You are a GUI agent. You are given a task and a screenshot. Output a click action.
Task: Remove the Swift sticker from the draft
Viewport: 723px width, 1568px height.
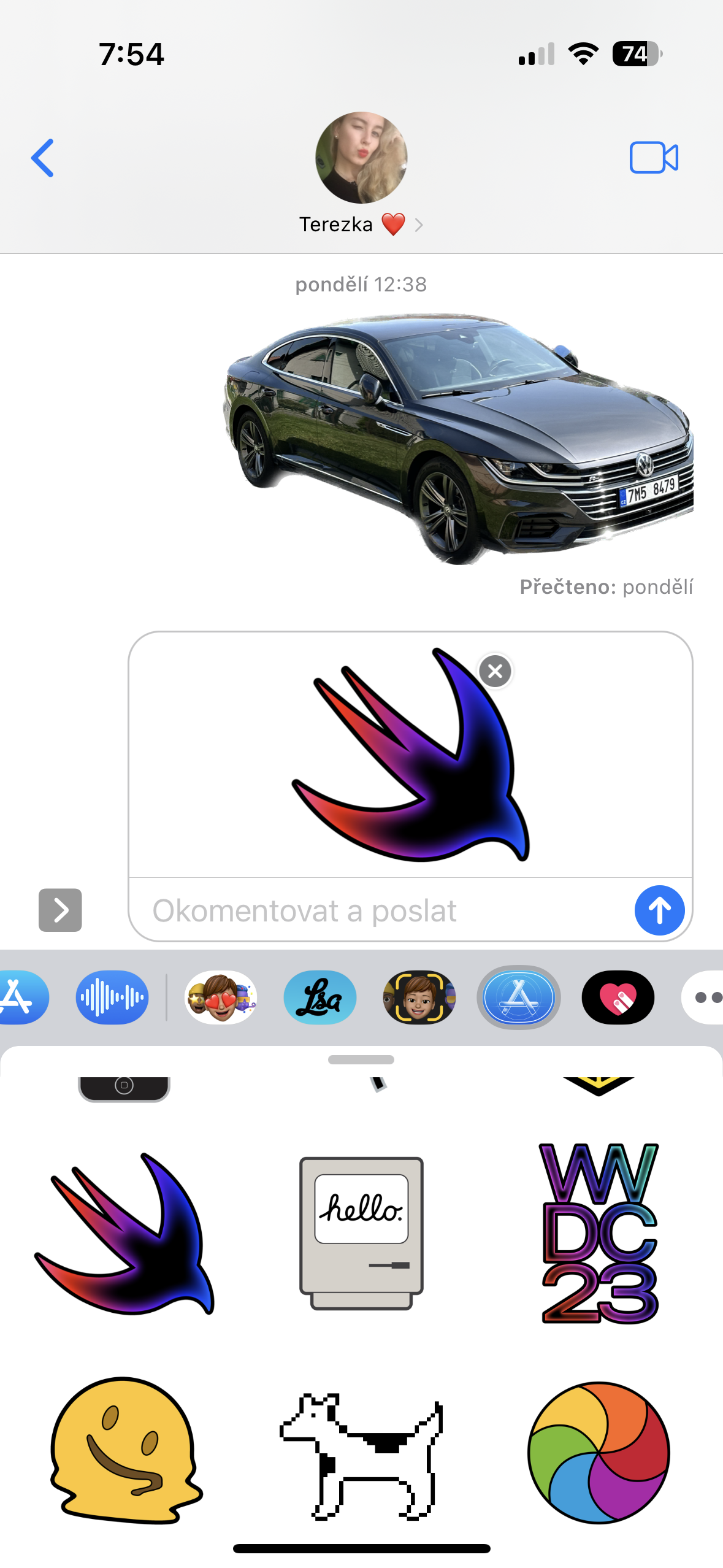495,671
